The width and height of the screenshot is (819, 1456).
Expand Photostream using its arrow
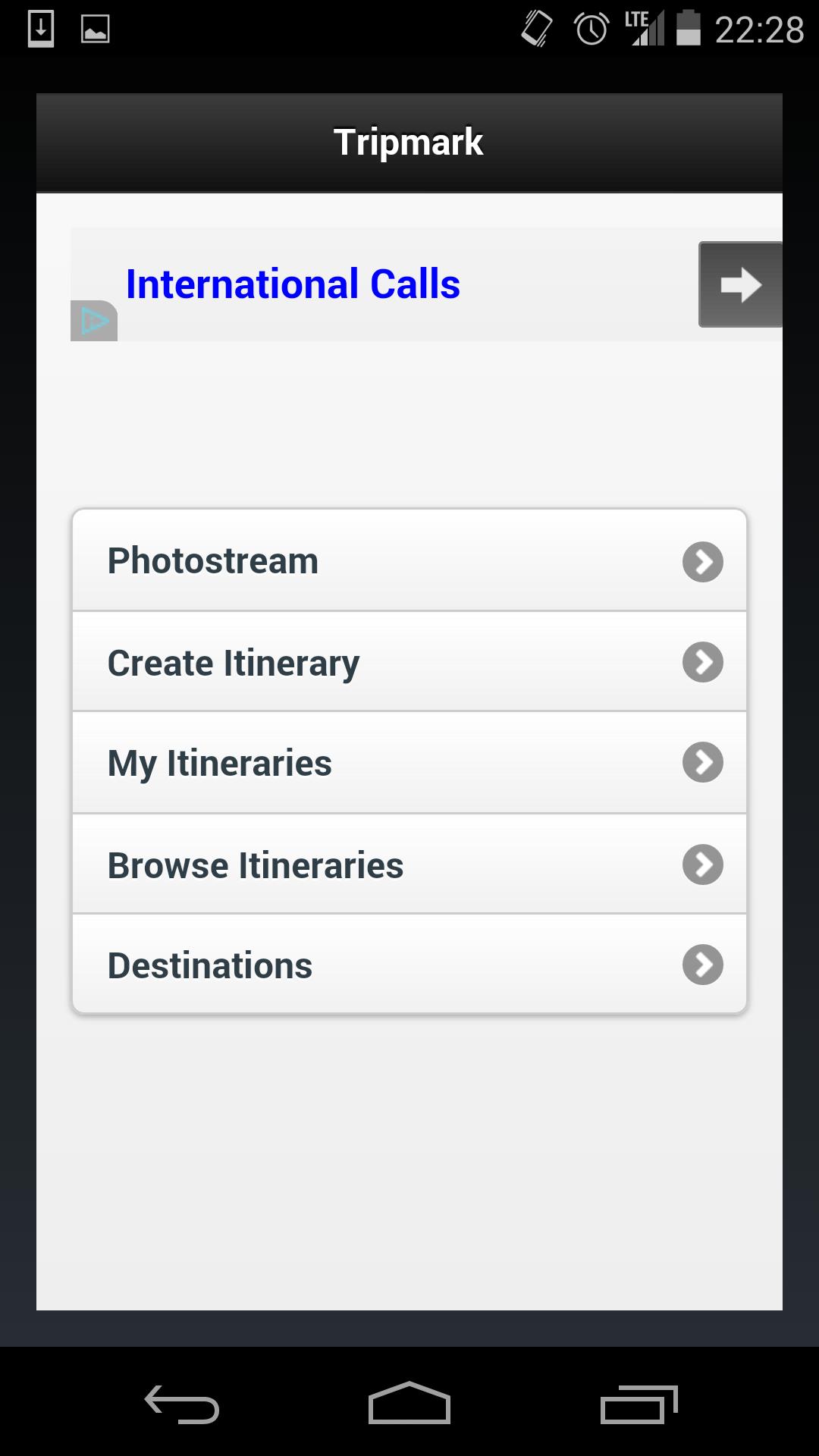704,560
